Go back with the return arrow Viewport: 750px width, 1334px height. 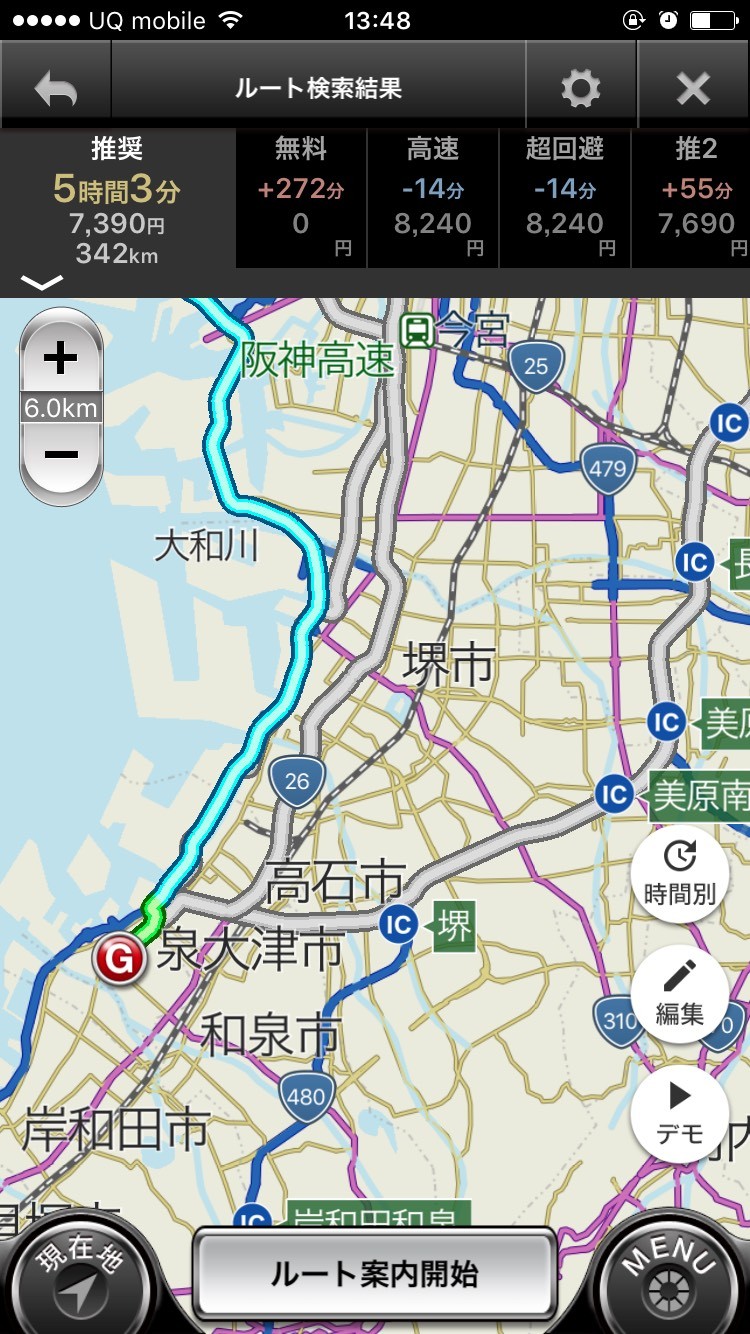(x=56, y=89)
